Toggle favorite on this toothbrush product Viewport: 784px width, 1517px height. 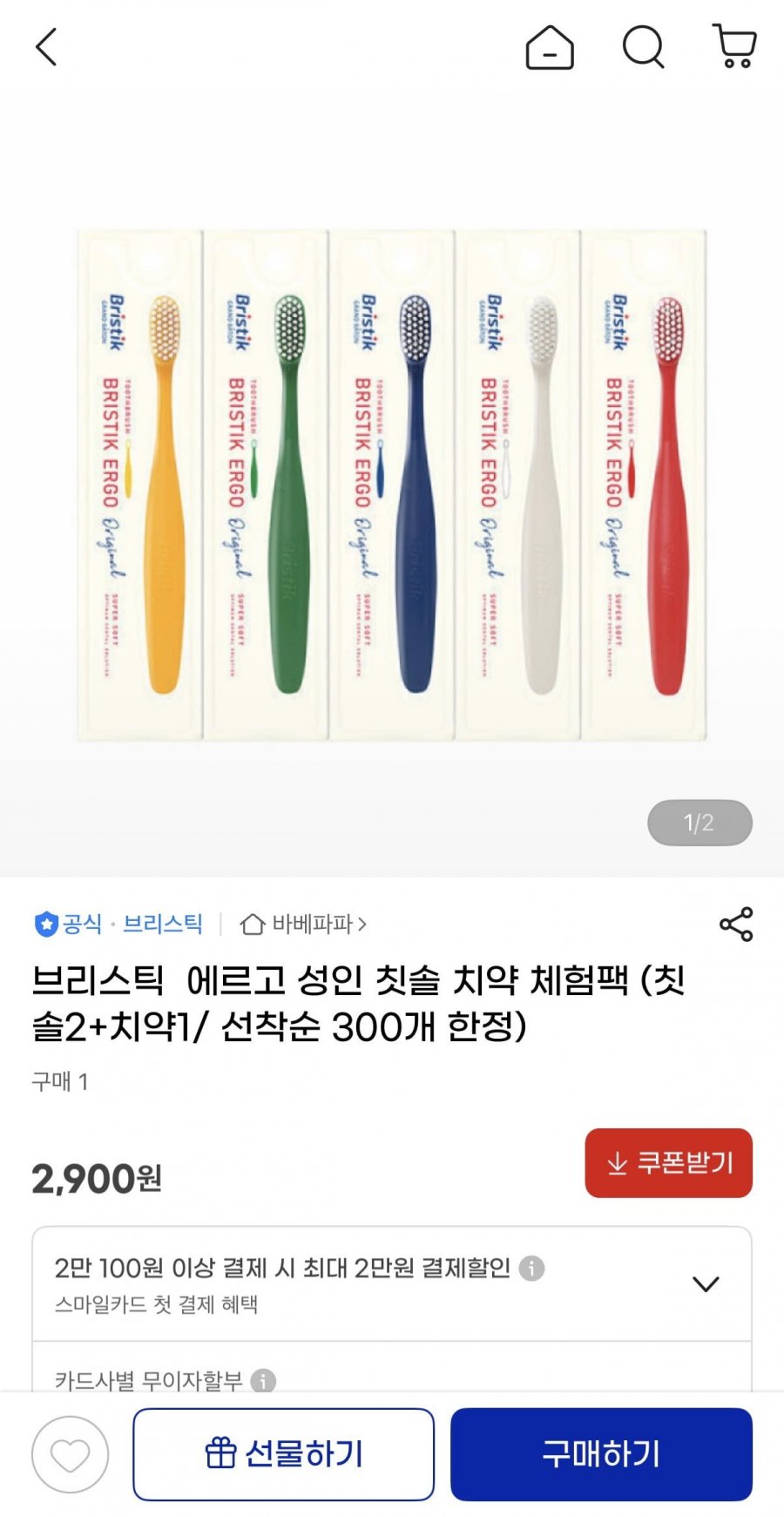coord(70,1455)
